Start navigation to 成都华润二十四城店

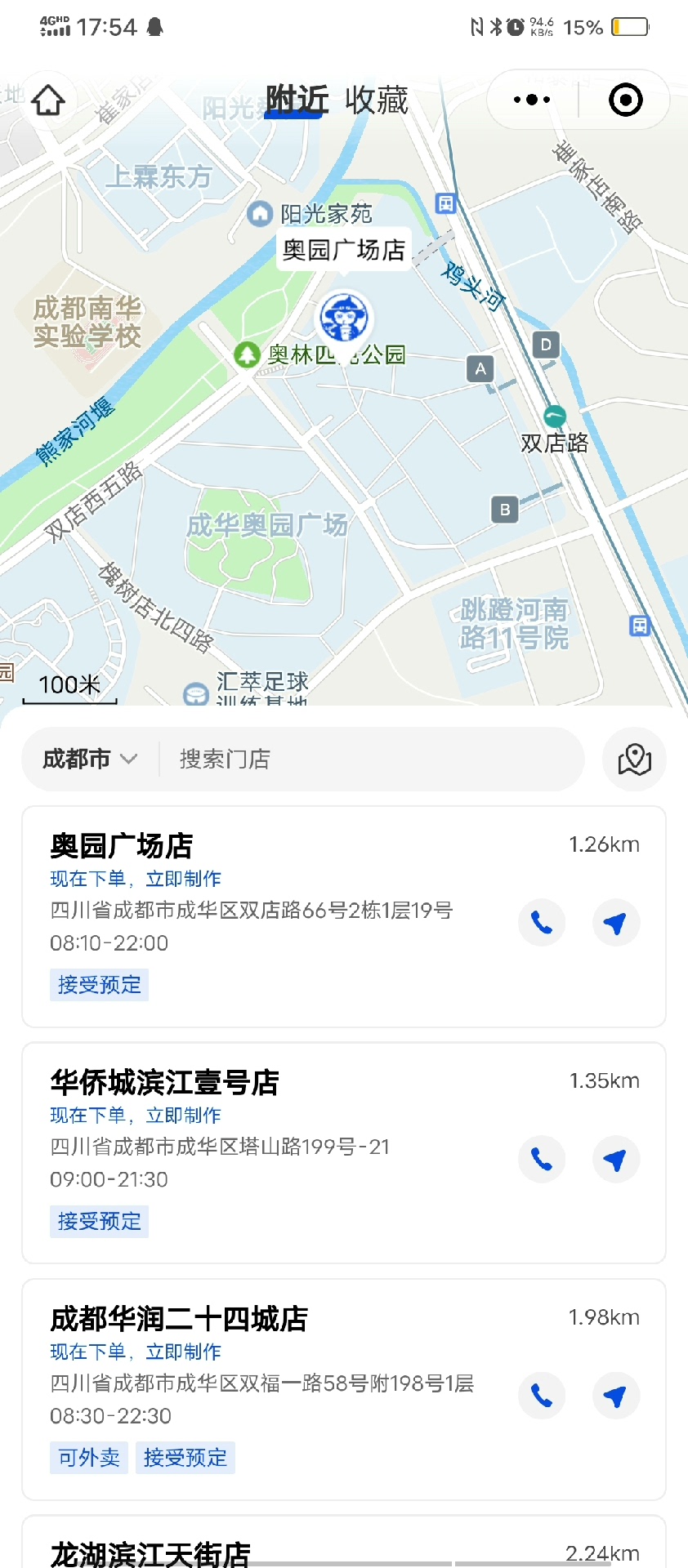tap(615, 1396)
